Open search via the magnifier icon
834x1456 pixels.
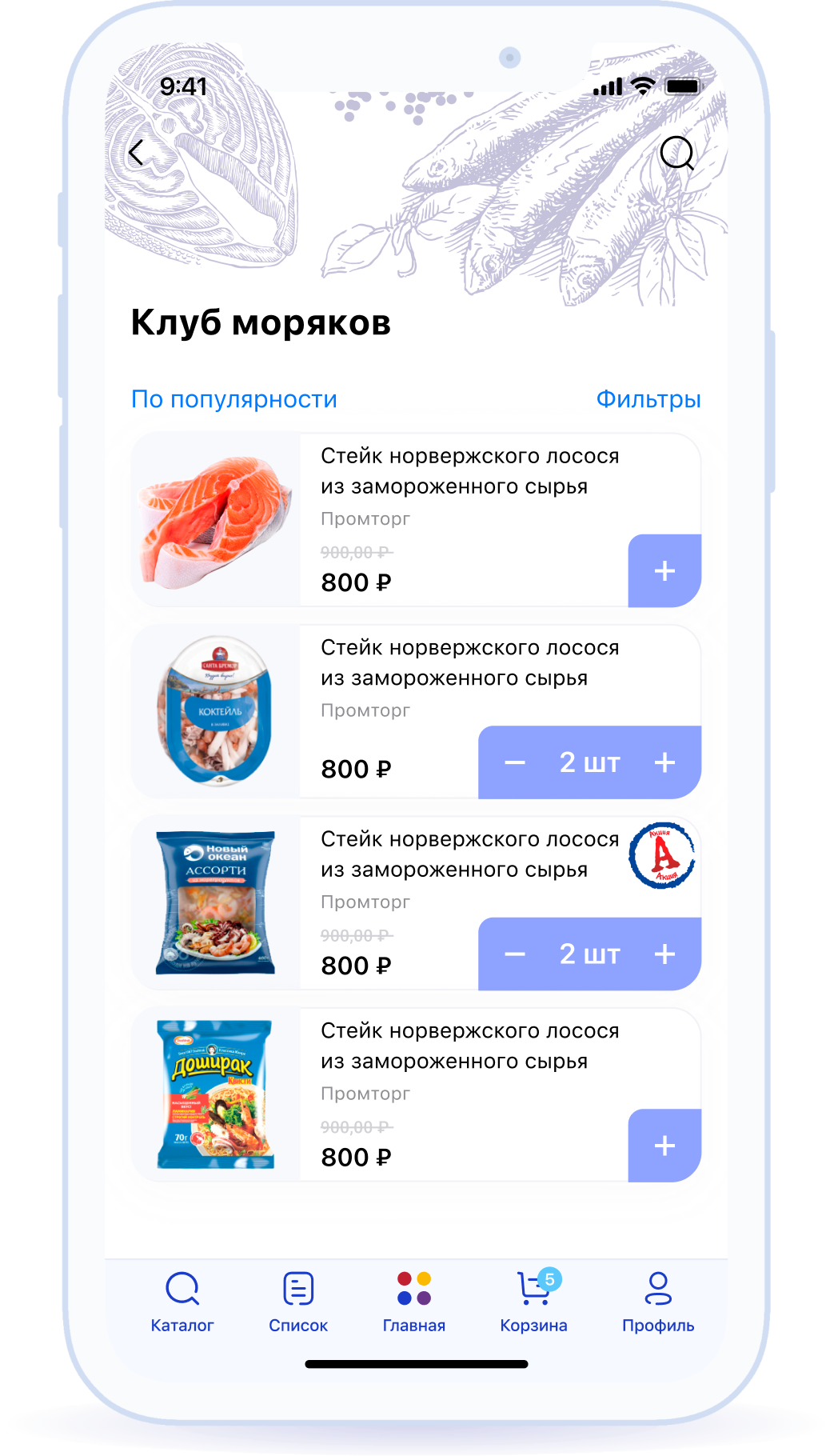676,153
